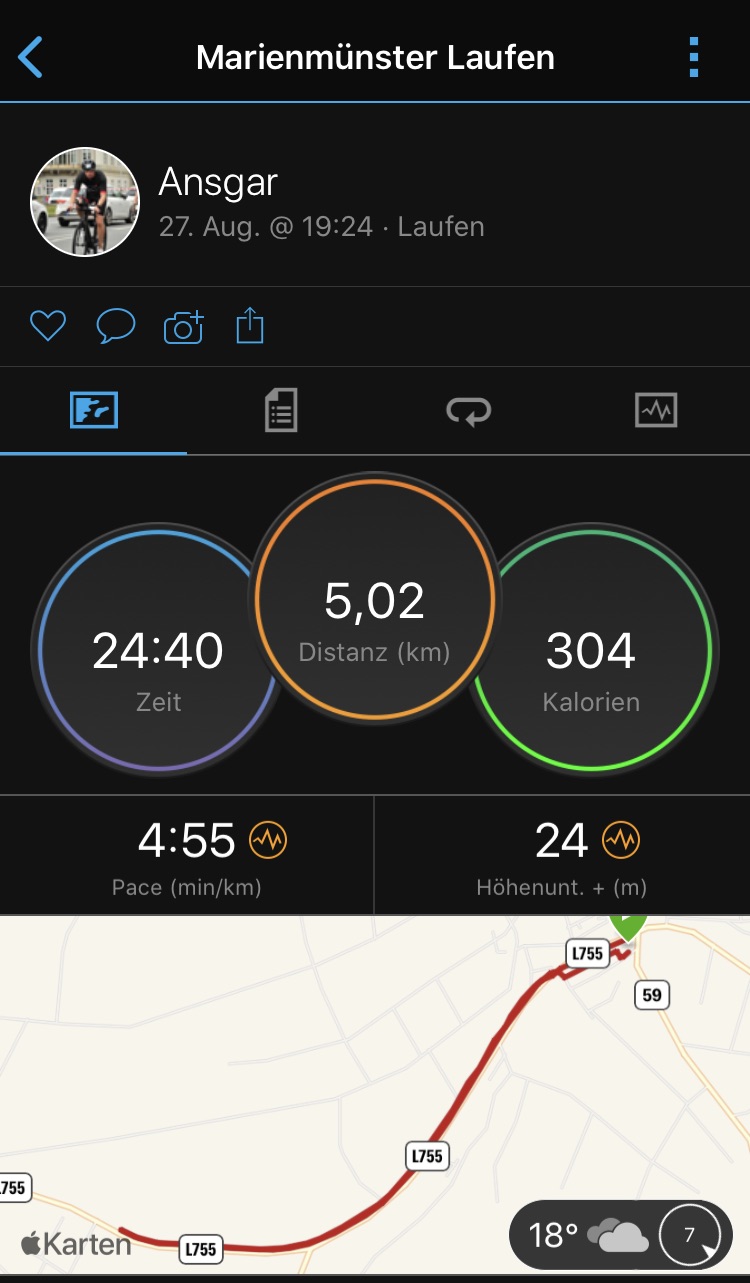Go back using the top-left arrow

pyautogui.click(x=31, y=57)
